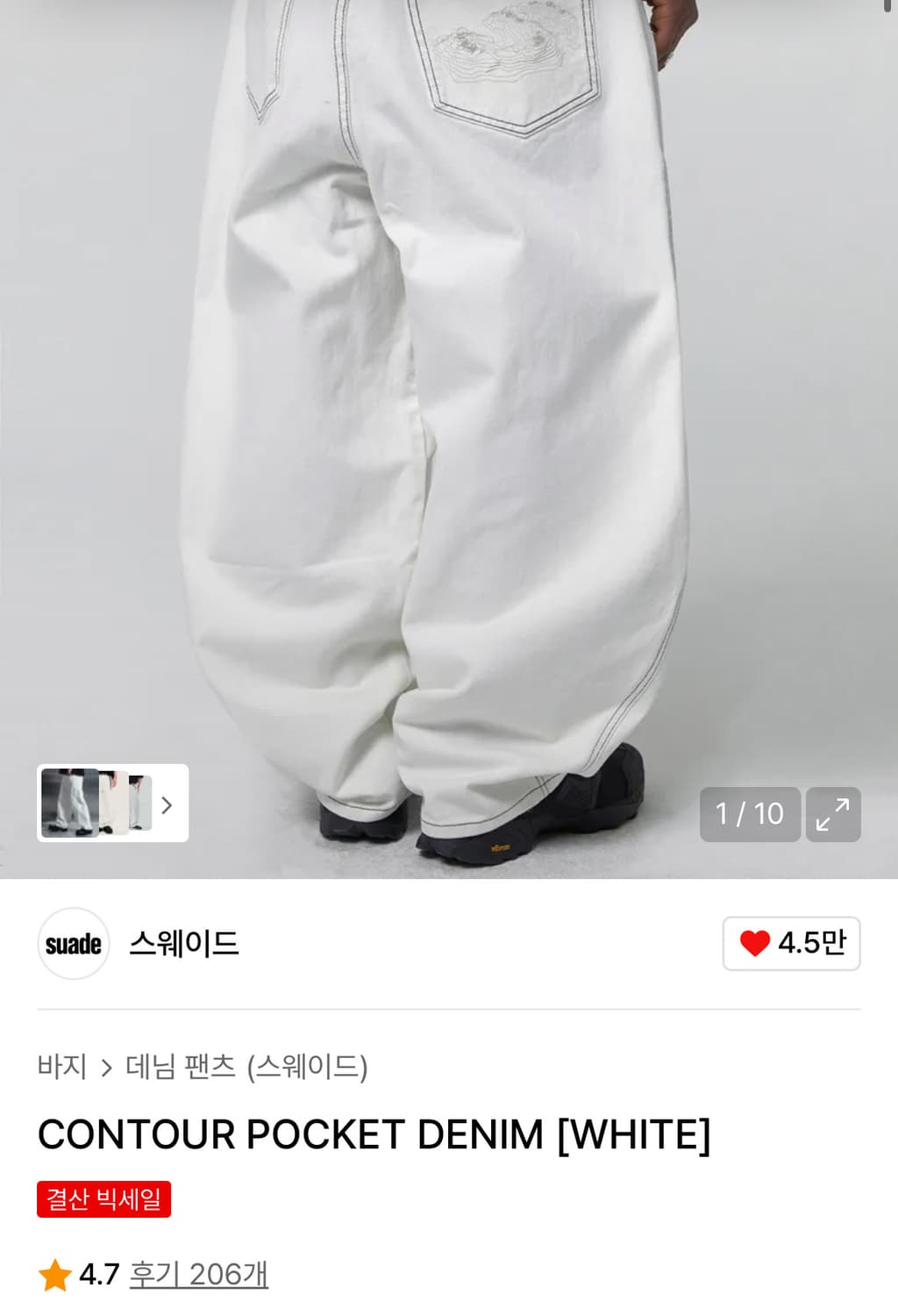Click the 스웨이드 brand name
This screenshot has height=1316, width=898.
[x=182, y=944]
